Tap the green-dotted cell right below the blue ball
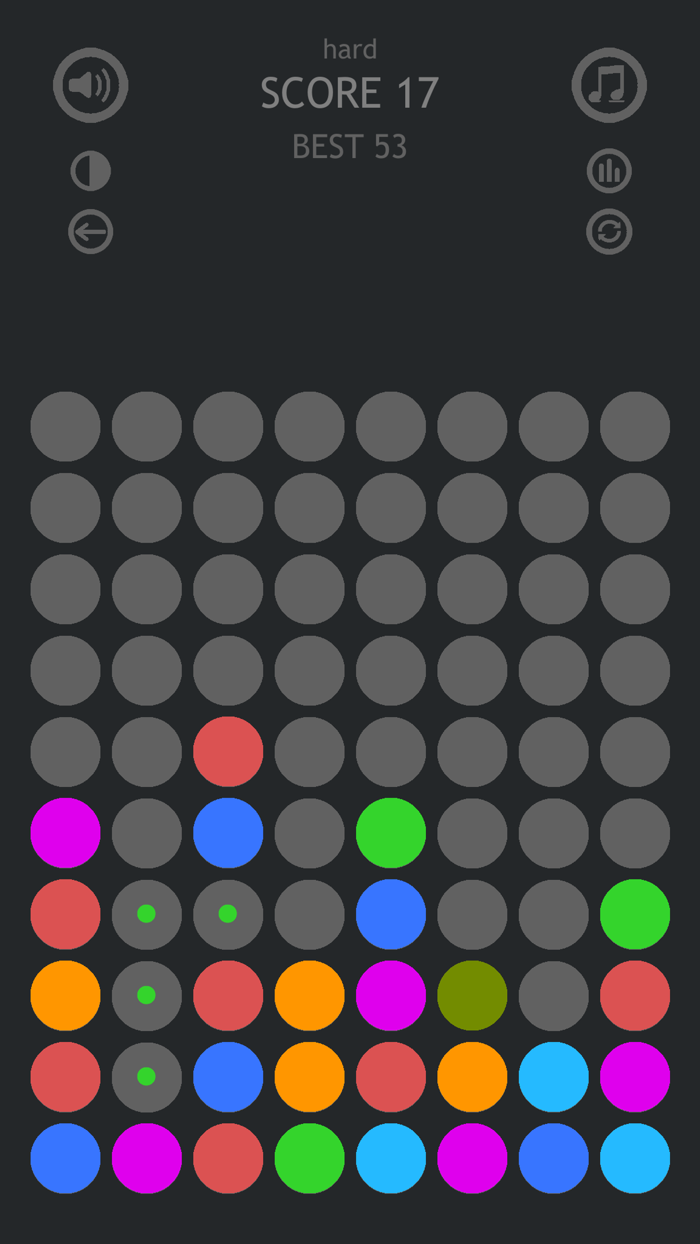This screenshot has width=700, height=1244. pos(228,914)
